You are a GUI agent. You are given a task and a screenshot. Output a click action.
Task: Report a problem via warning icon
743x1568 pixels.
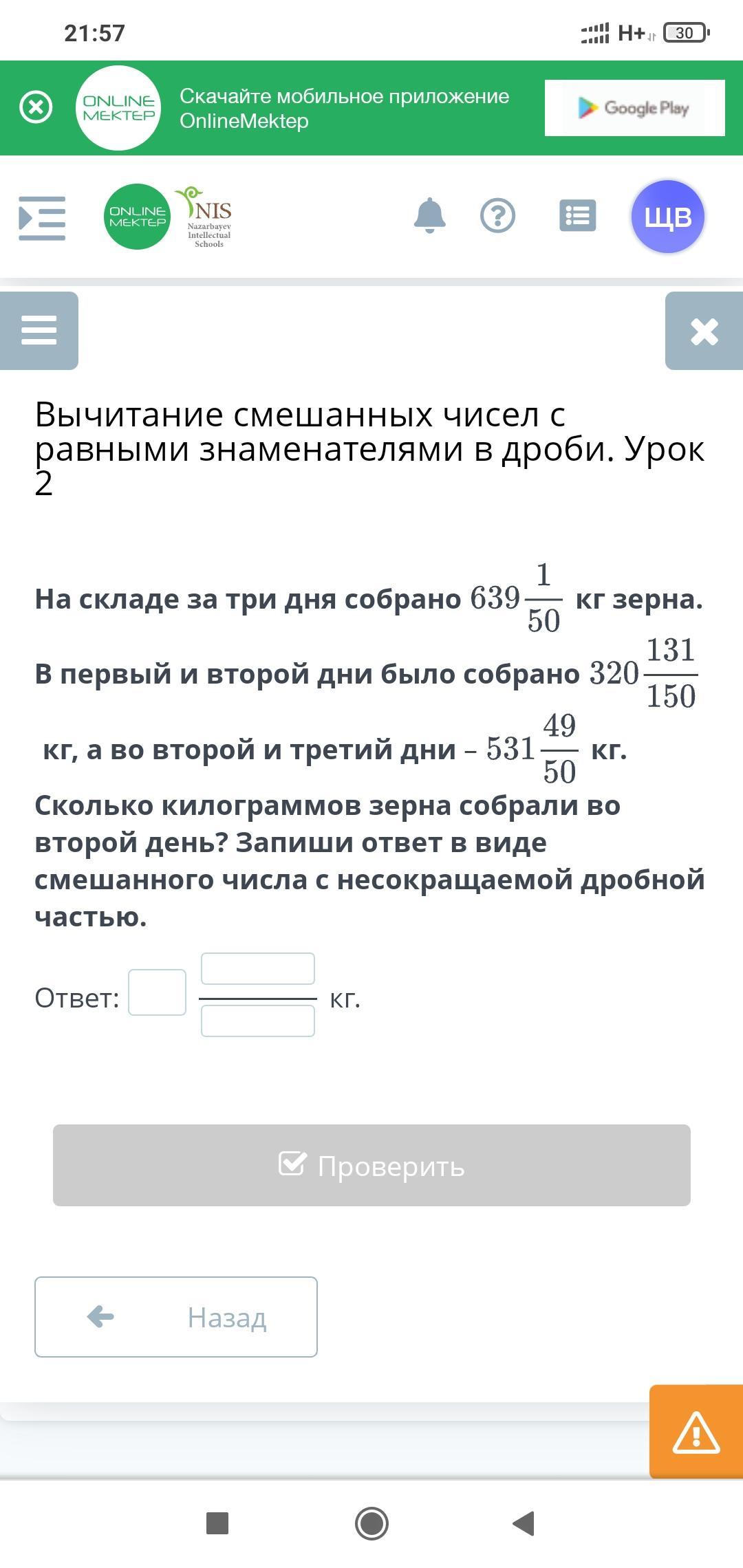696,1433
